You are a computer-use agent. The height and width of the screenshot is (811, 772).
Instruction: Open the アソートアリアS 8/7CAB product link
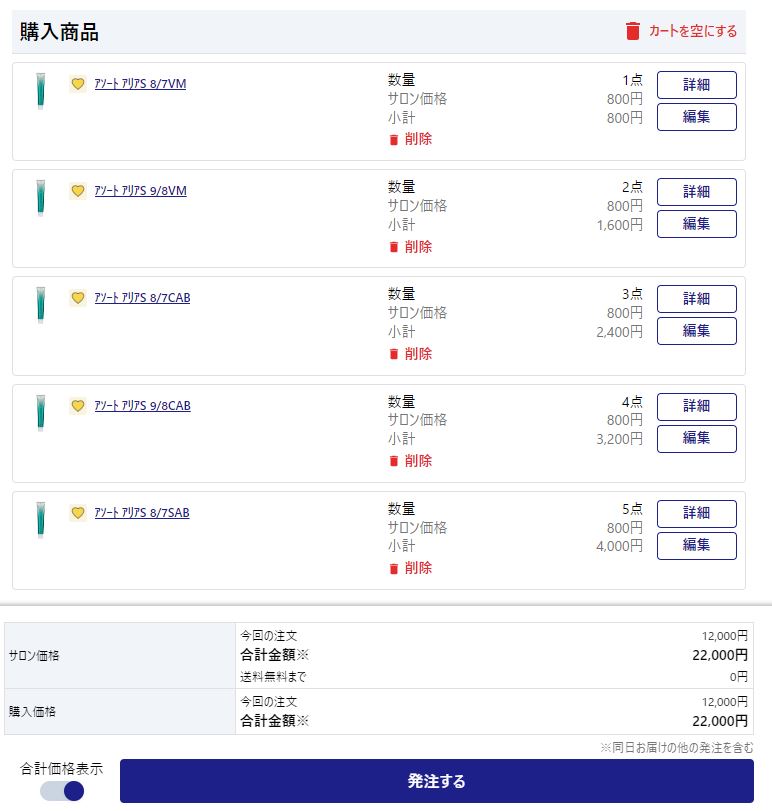tap(143, 298)
